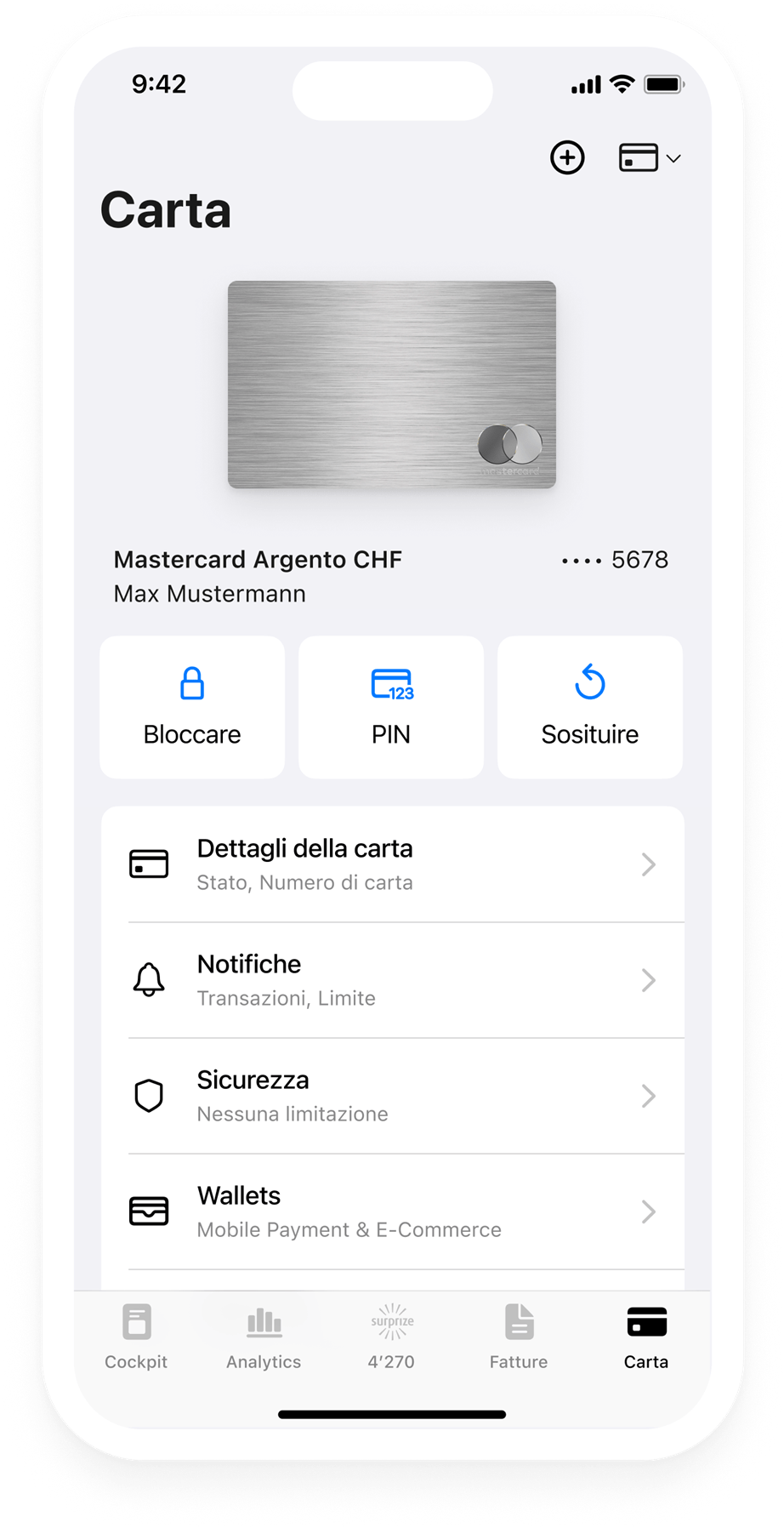Switch to the Fatture tab

point(519,1337)
